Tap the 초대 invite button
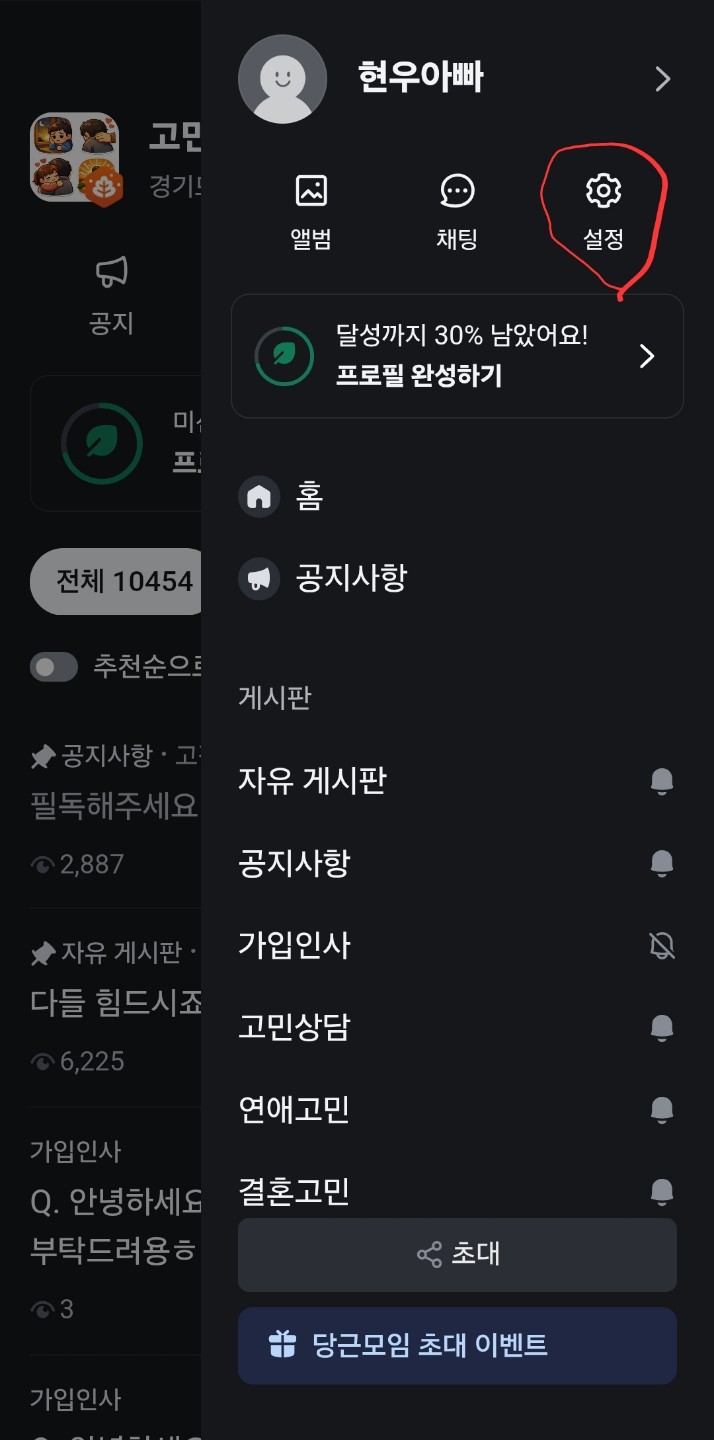Screen dimensions: 714x1440 pyautogui.click(x=457, y=1254)
